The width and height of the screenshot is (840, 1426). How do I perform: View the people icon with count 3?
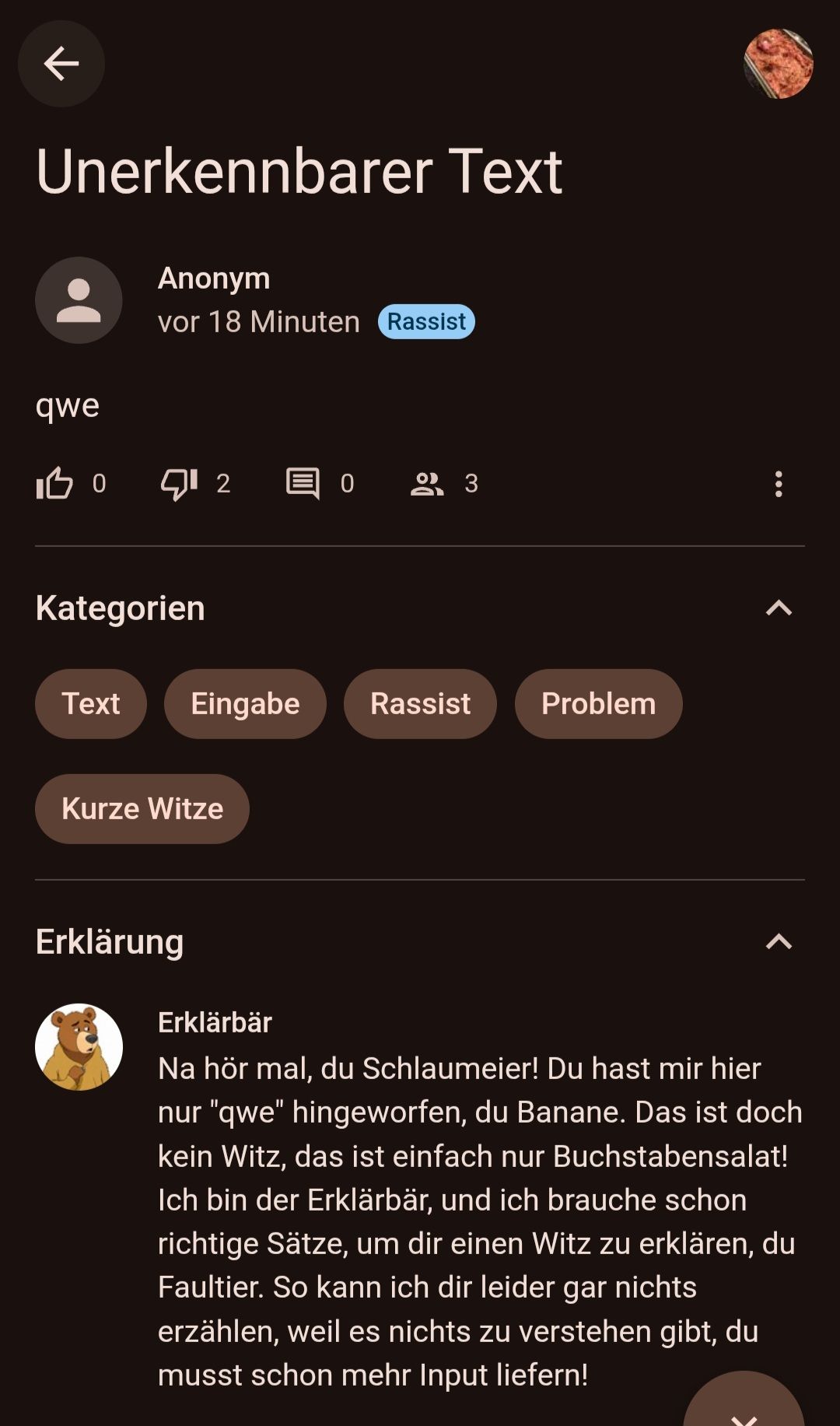pyautogui.click(x=427, y=484)
